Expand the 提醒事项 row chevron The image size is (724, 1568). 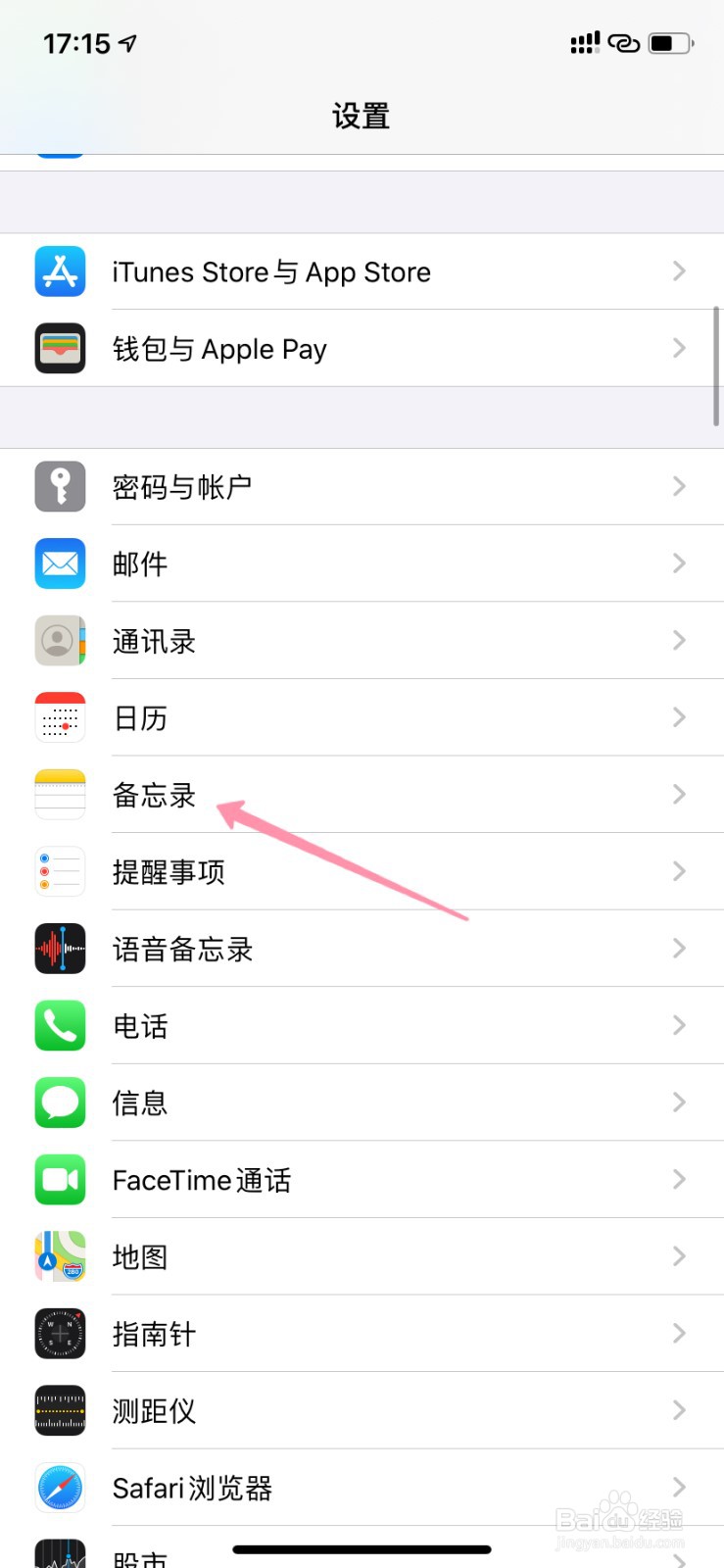[679, 871]
